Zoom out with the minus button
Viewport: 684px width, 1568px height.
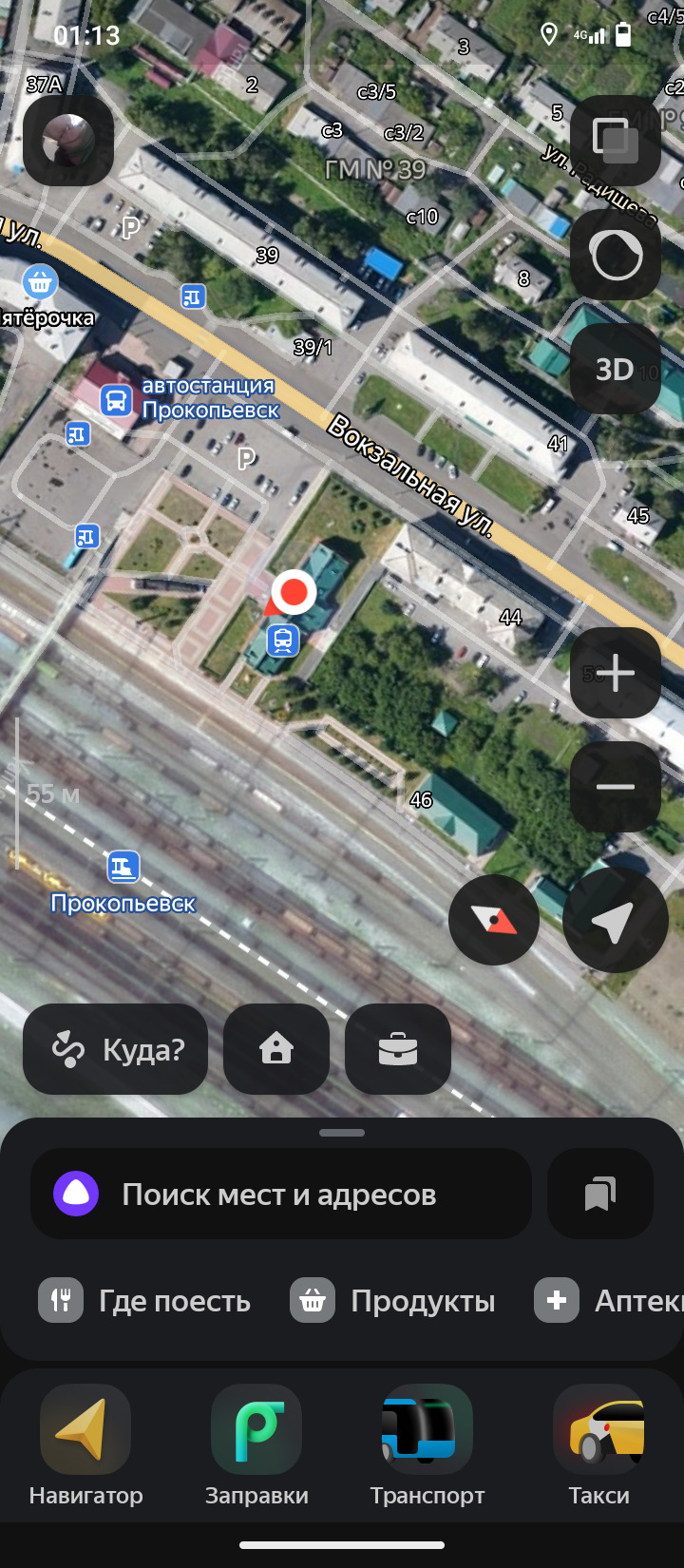pos(616,787)
